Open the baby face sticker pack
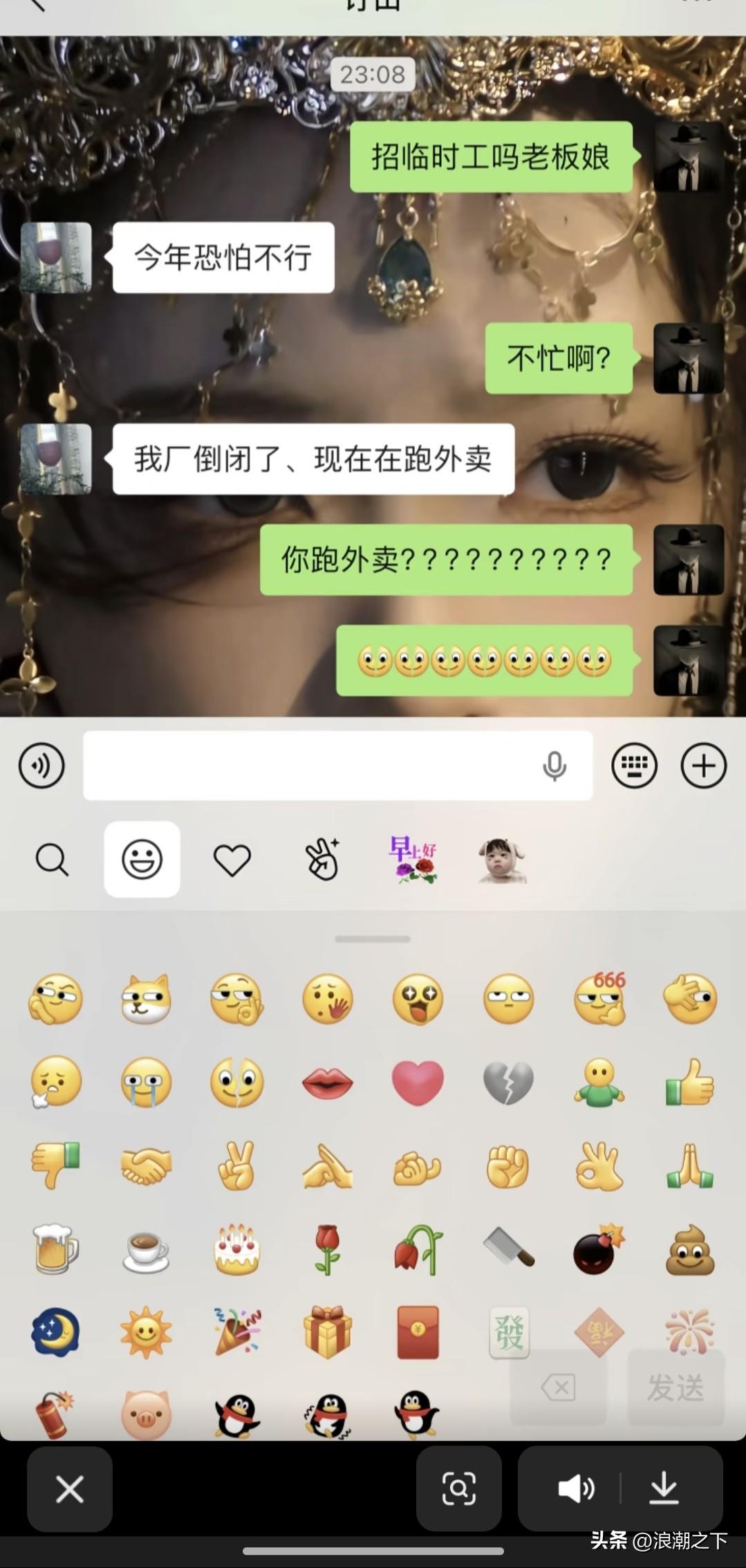746x1568 pixels. click(x=501, y=859)
